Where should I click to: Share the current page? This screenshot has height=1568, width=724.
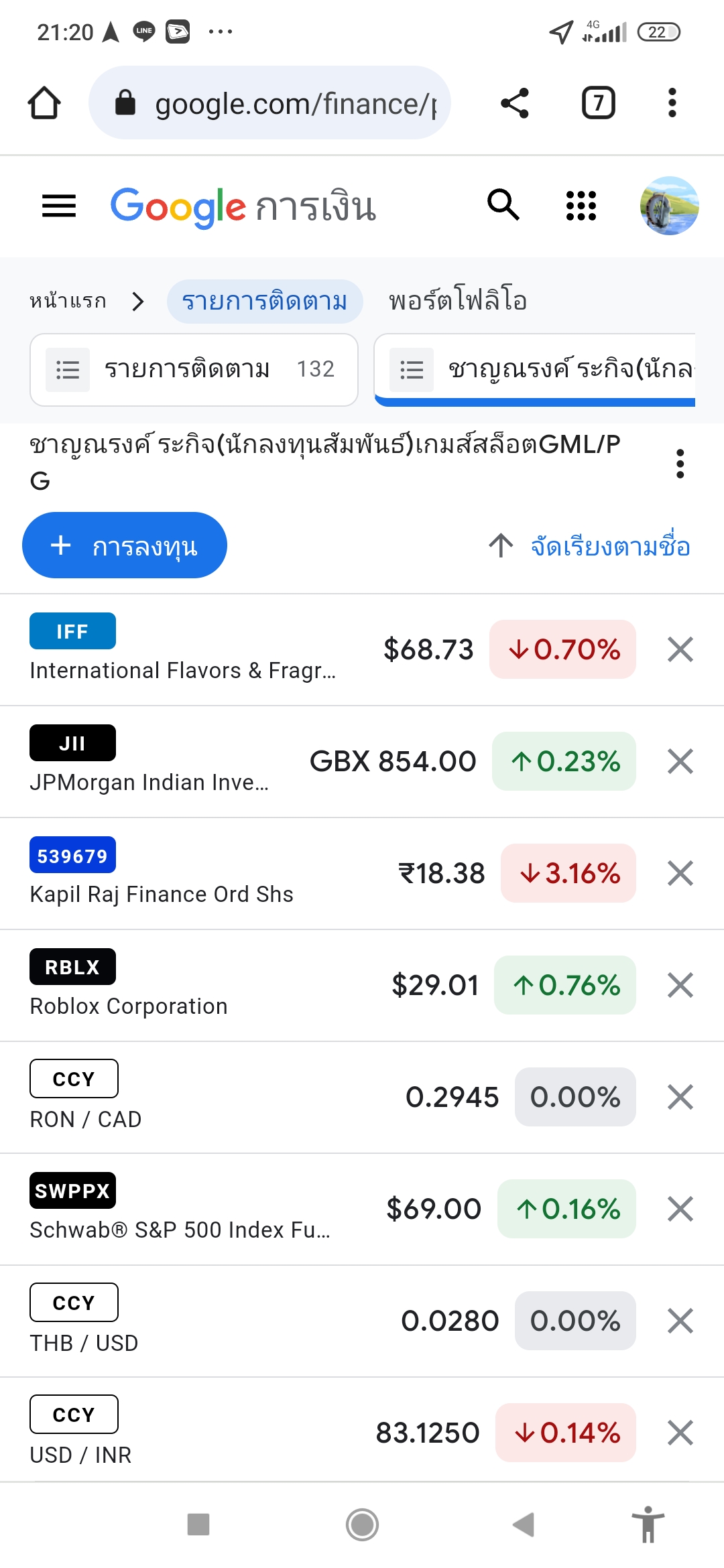click(514, 103)
